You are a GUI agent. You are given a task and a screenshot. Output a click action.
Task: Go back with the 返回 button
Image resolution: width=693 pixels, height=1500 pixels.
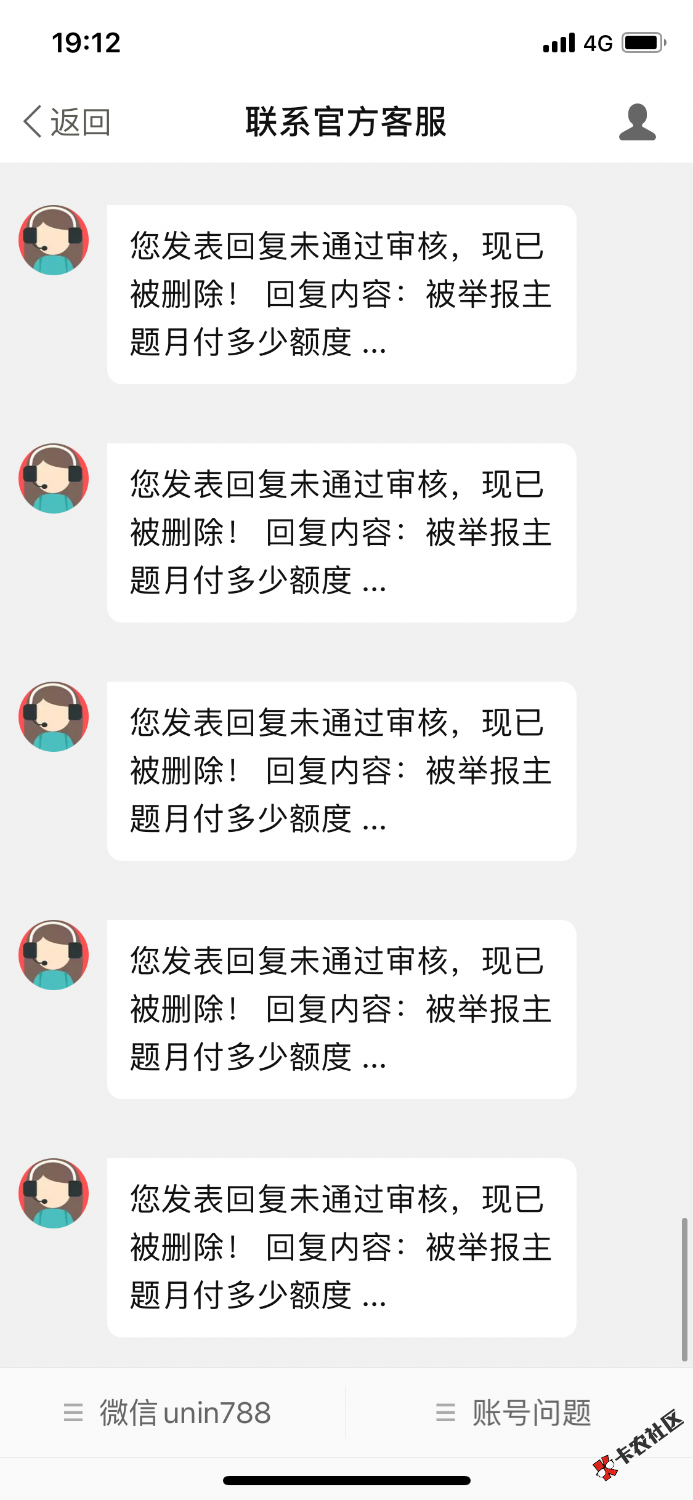click(66, 122)
